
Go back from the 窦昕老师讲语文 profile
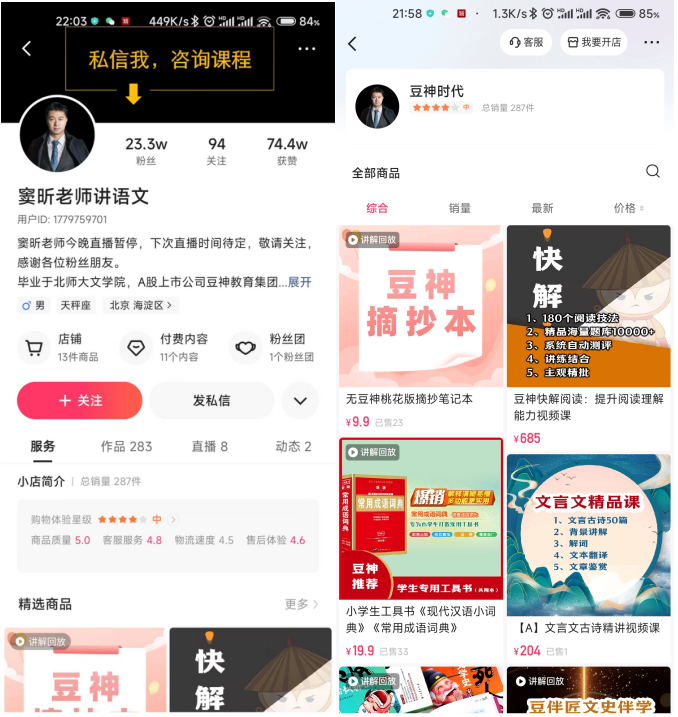[27, 48]
